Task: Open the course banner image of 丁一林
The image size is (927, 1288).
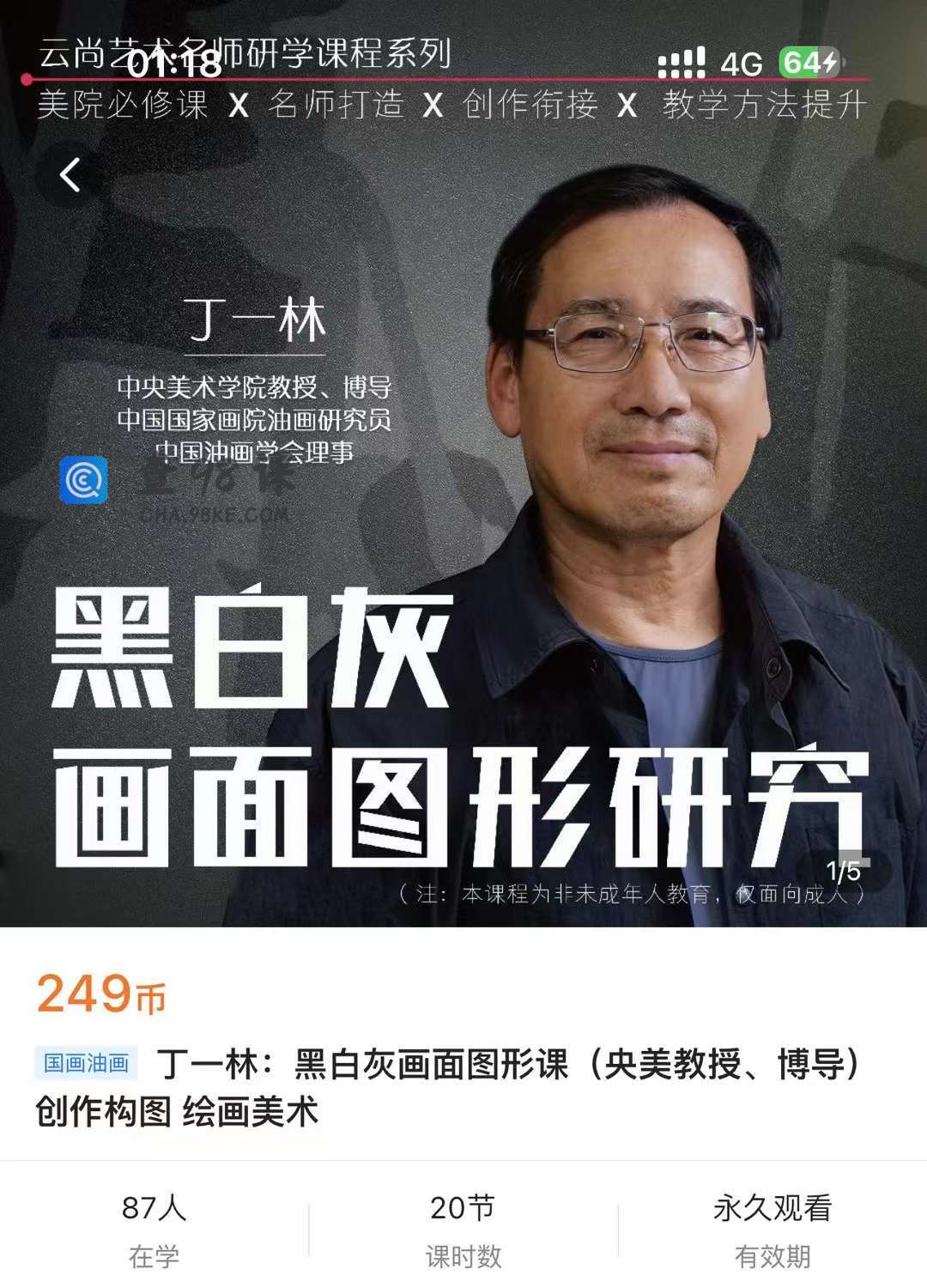Action: click(x=463, y=532)
